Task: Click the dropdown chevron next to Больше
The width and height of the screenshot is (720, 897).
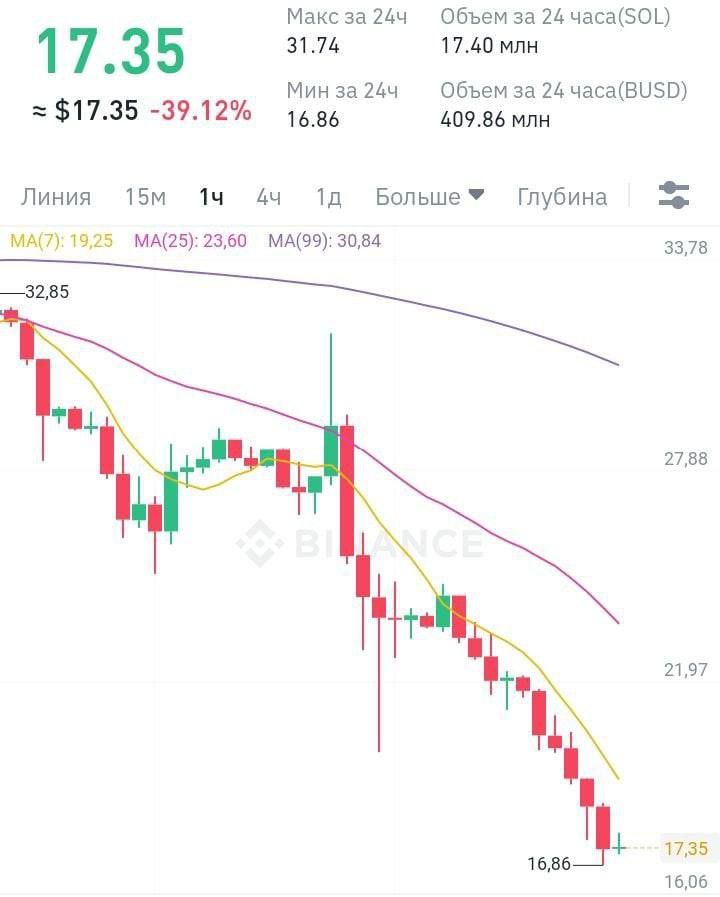Action: click(474, 197)
